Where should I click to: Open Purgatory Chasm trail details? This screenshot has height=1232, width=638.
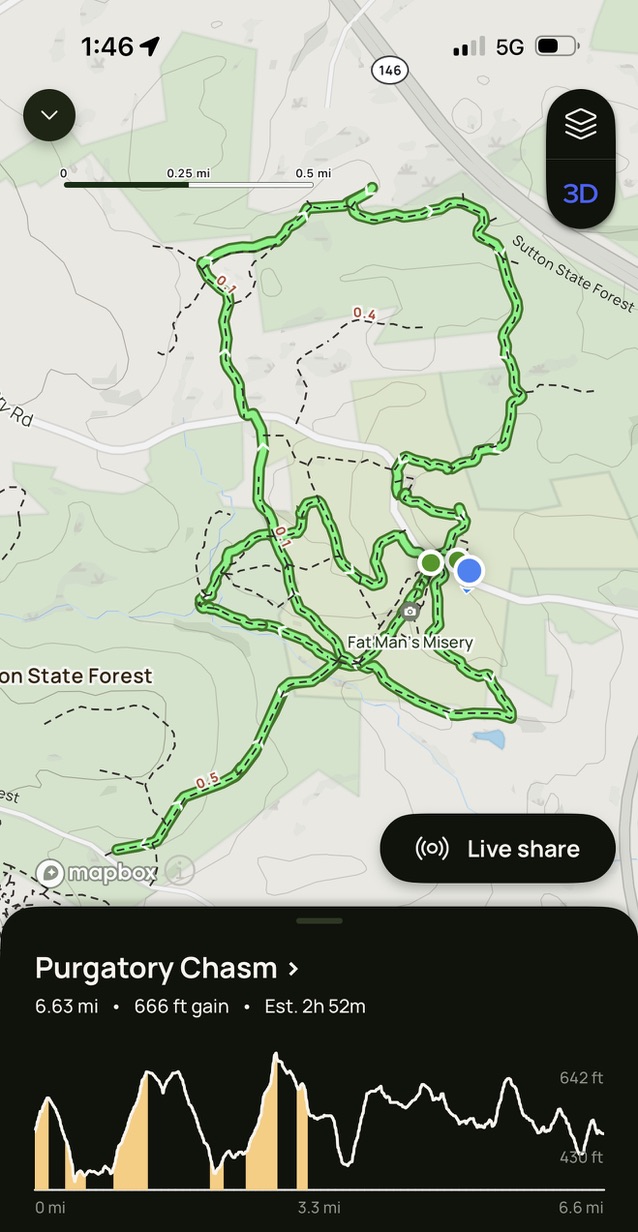167,968
